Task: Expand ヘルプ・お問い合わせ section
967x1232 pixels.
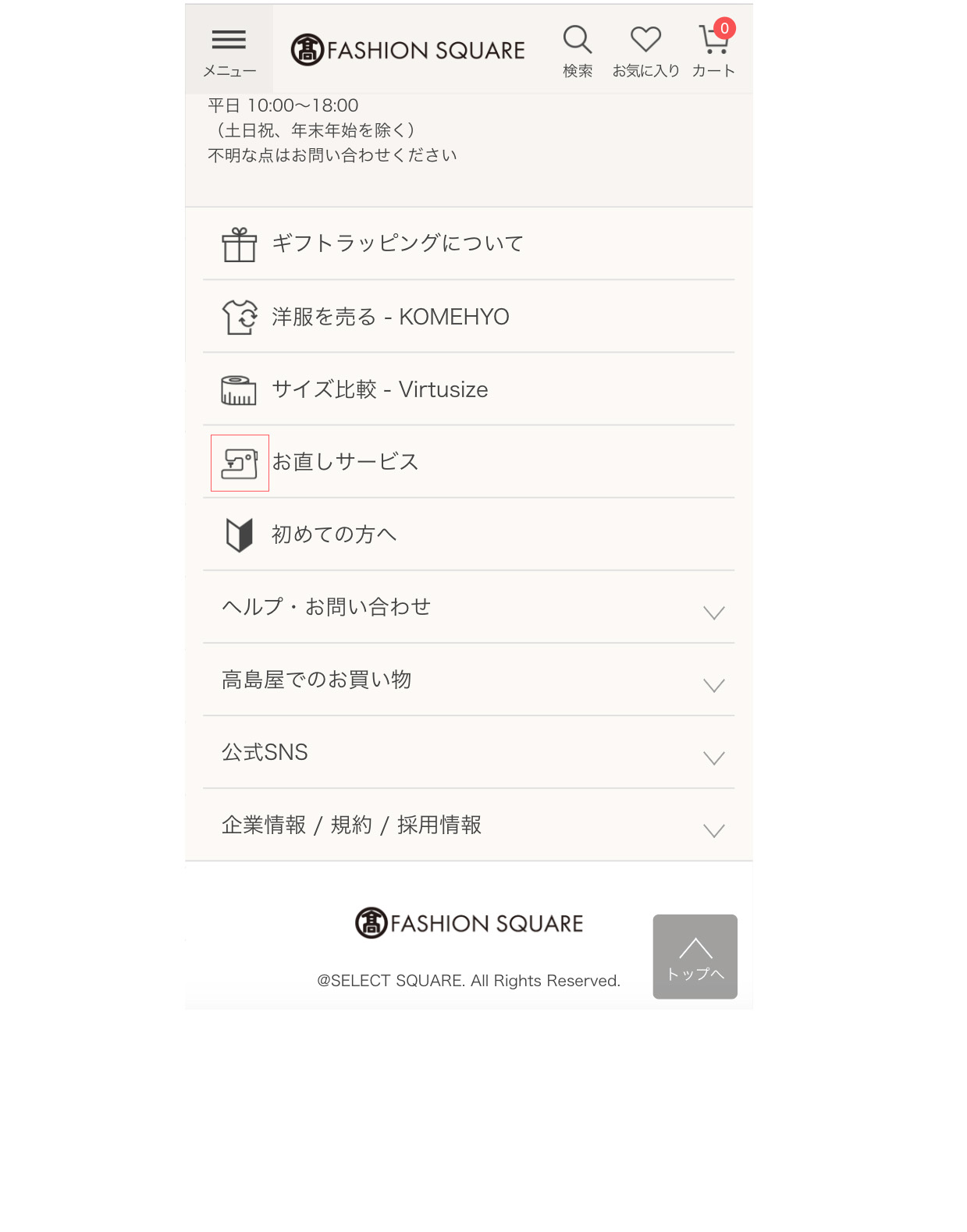Action: (468, 607)
